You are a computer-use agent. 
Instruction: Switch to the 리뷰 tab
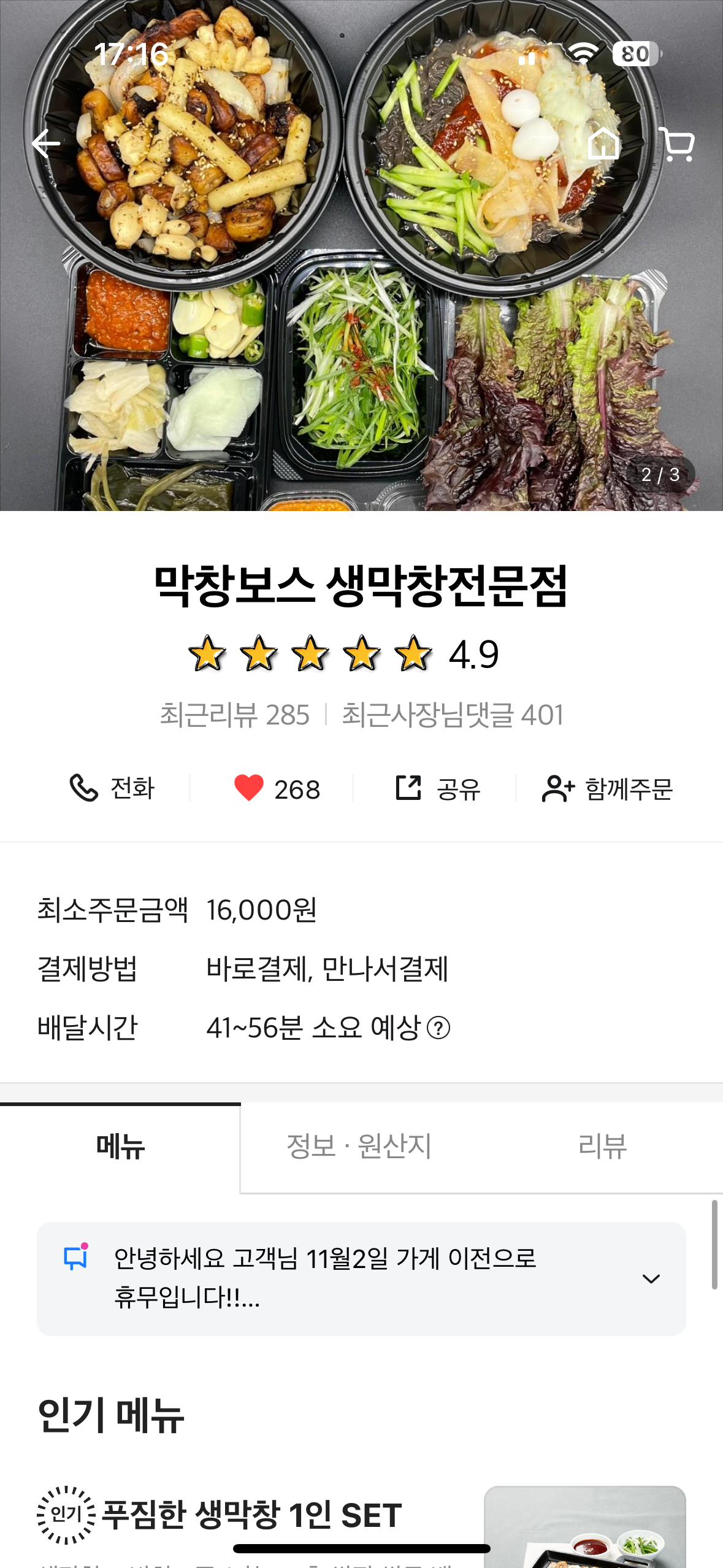click(x=602, y=1146)
